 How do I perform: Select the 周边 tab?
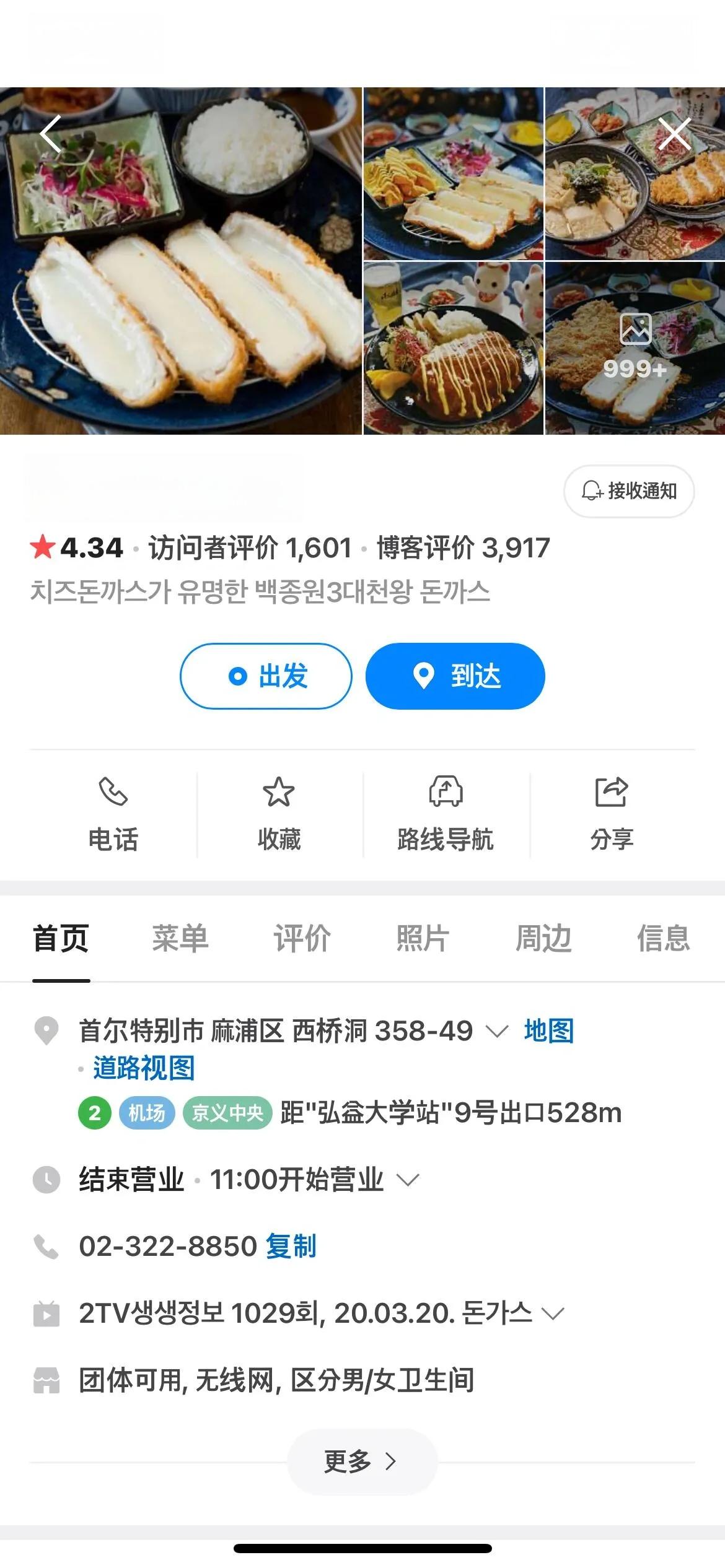coord(543,938)
